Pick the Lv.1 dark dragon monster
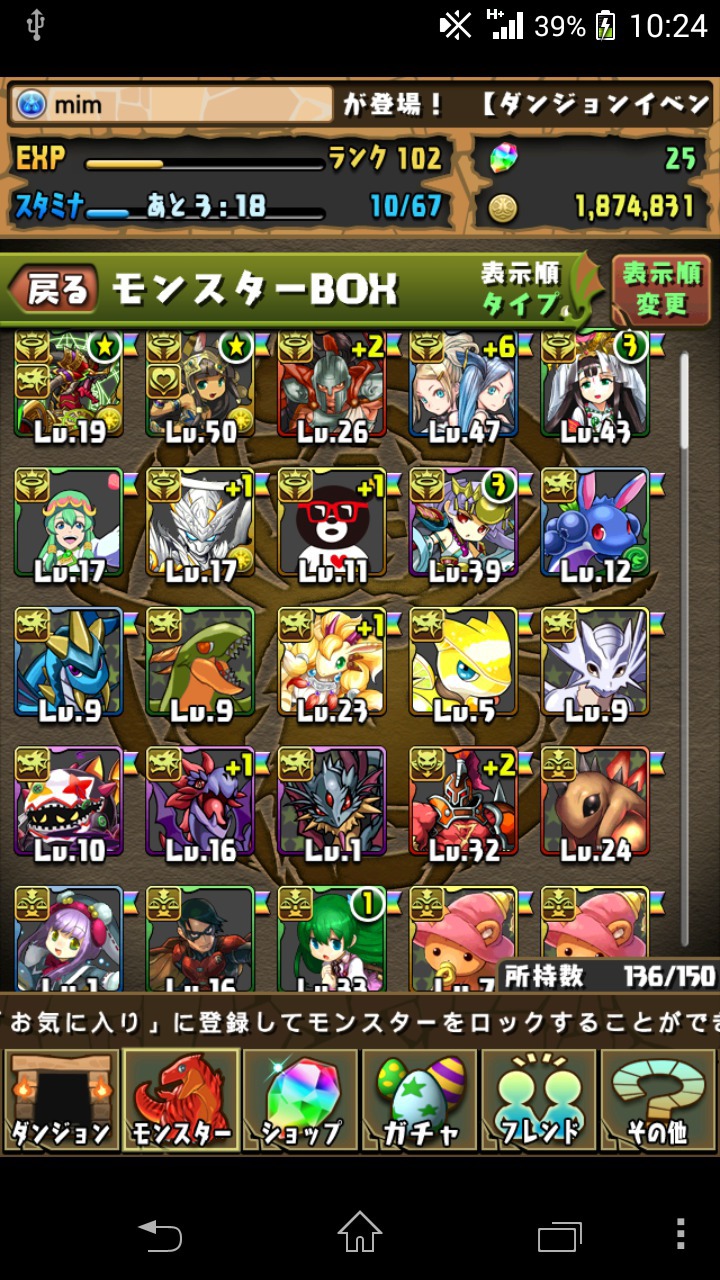Screen dimensions: 720x1280 [x=332, y=803]
